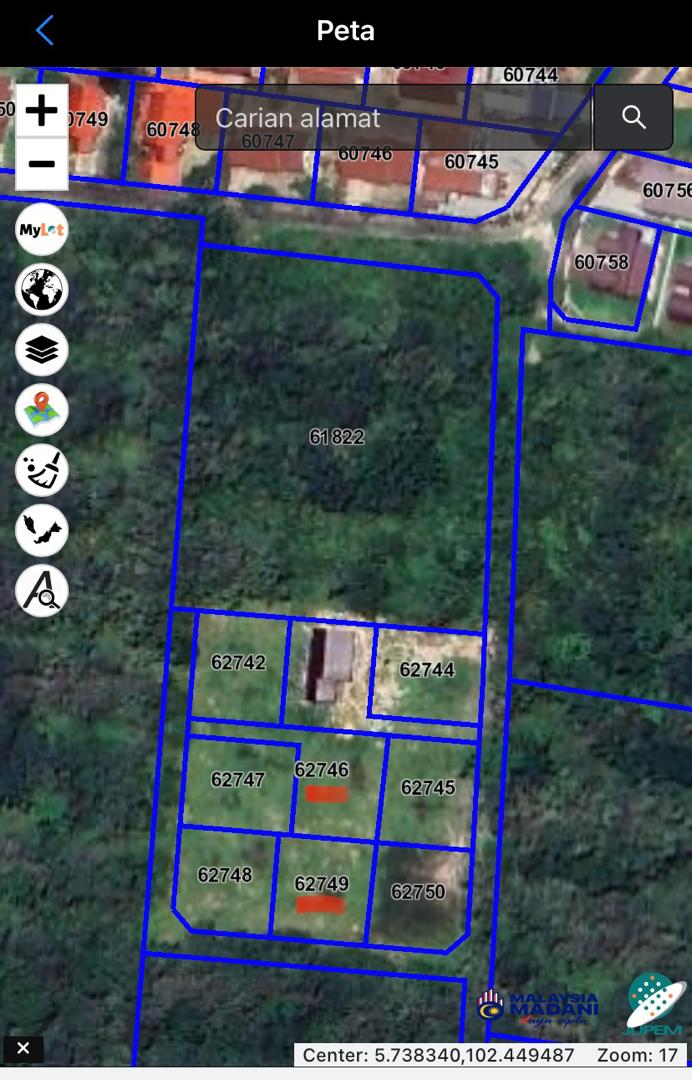Tap the magnifier search button
The width and height of the screenshot is (692, 1080).
[633, 118]
